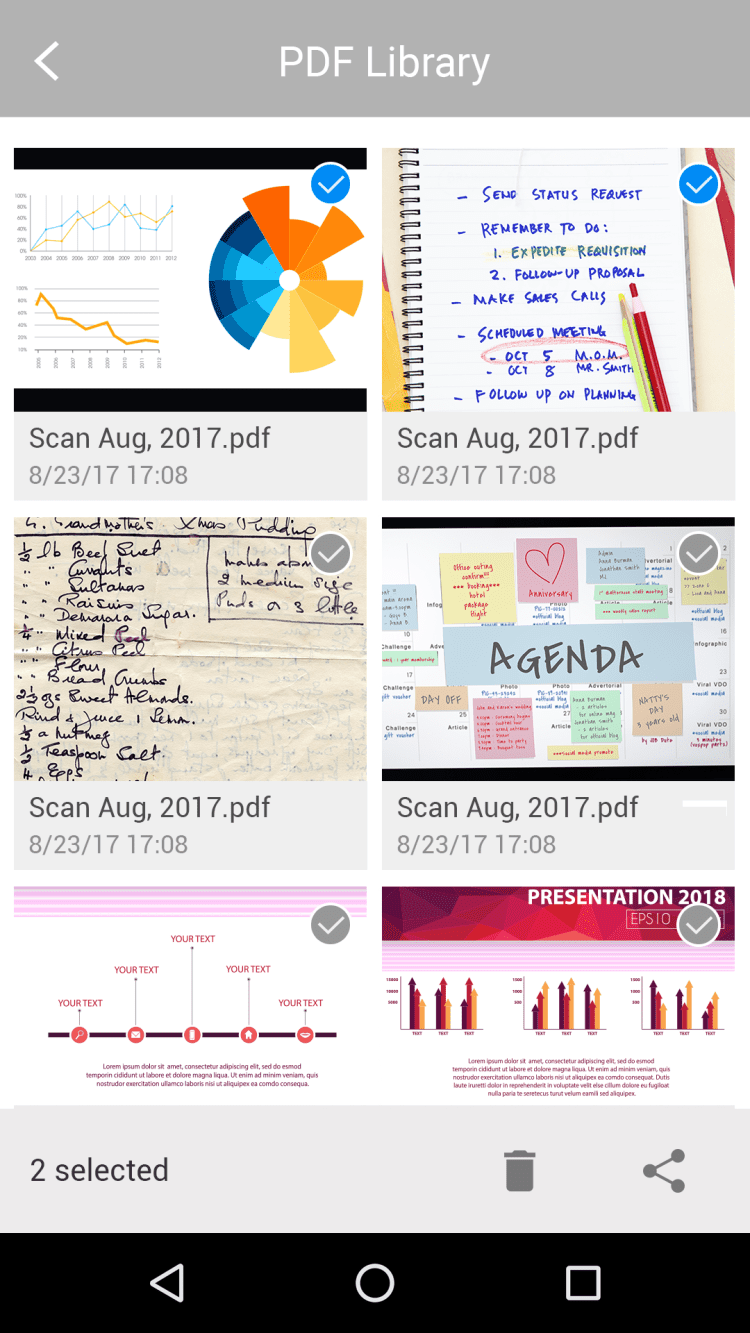Delete the selected PDFs
The height and width of the screenshot is (1333, 750).
[519, 1170]
